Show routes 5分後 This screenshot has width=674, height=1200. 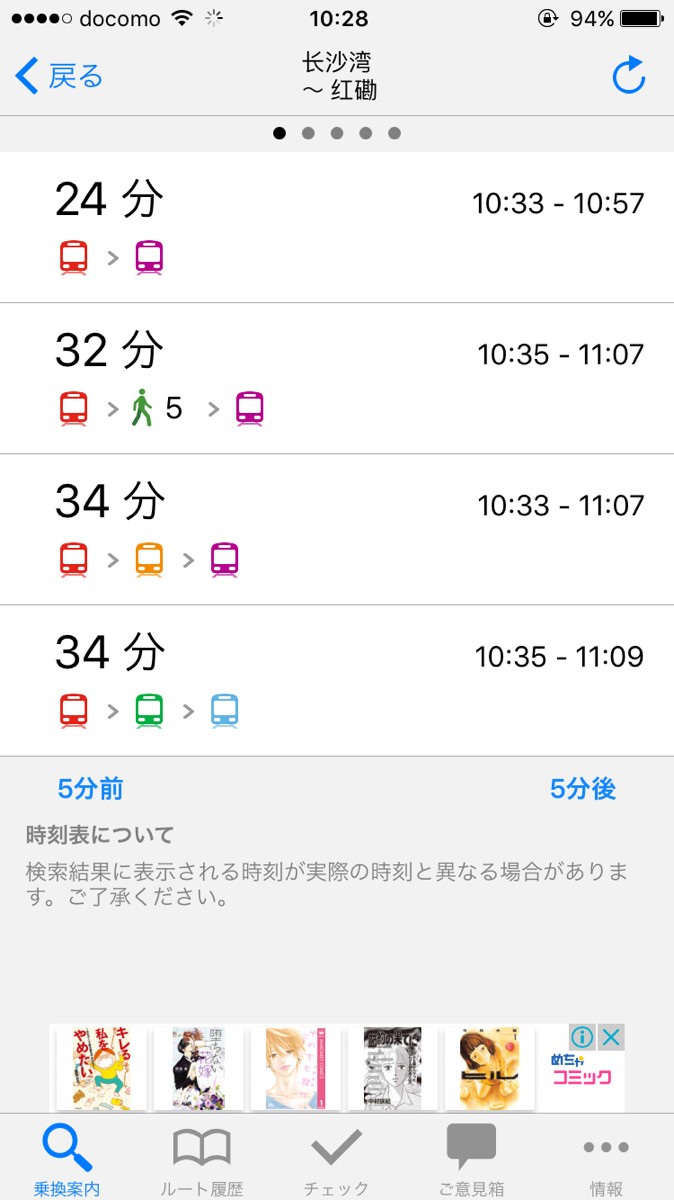click(583, 789)
